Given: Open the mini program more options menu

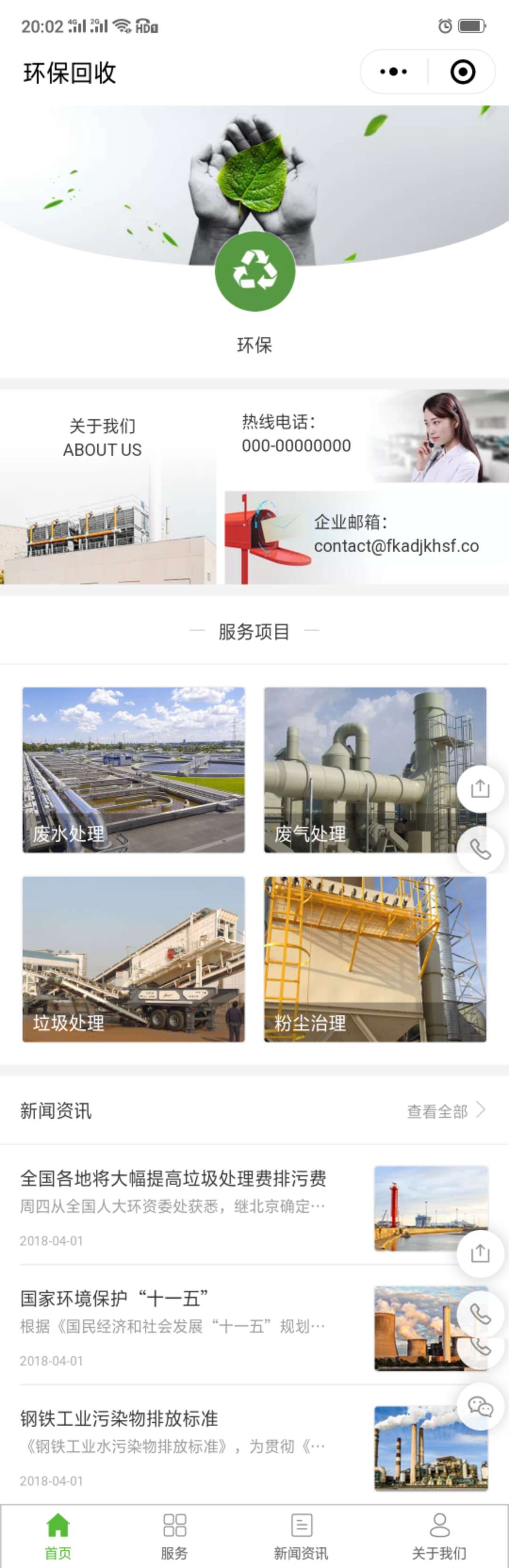Looking at the screenshot, I should click(x=393, y=72).
